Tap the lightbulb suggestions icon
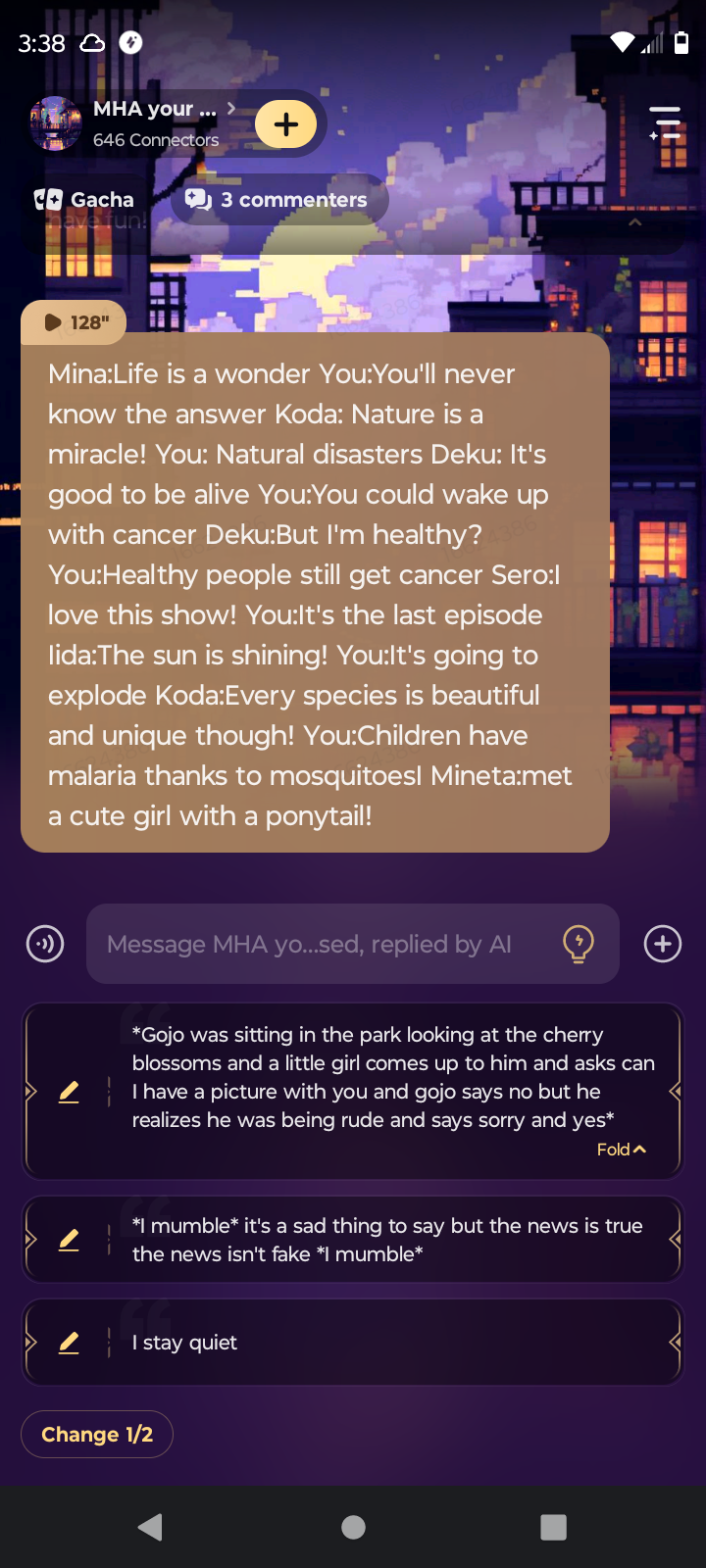706x1568 pixels. pos(579,944)
